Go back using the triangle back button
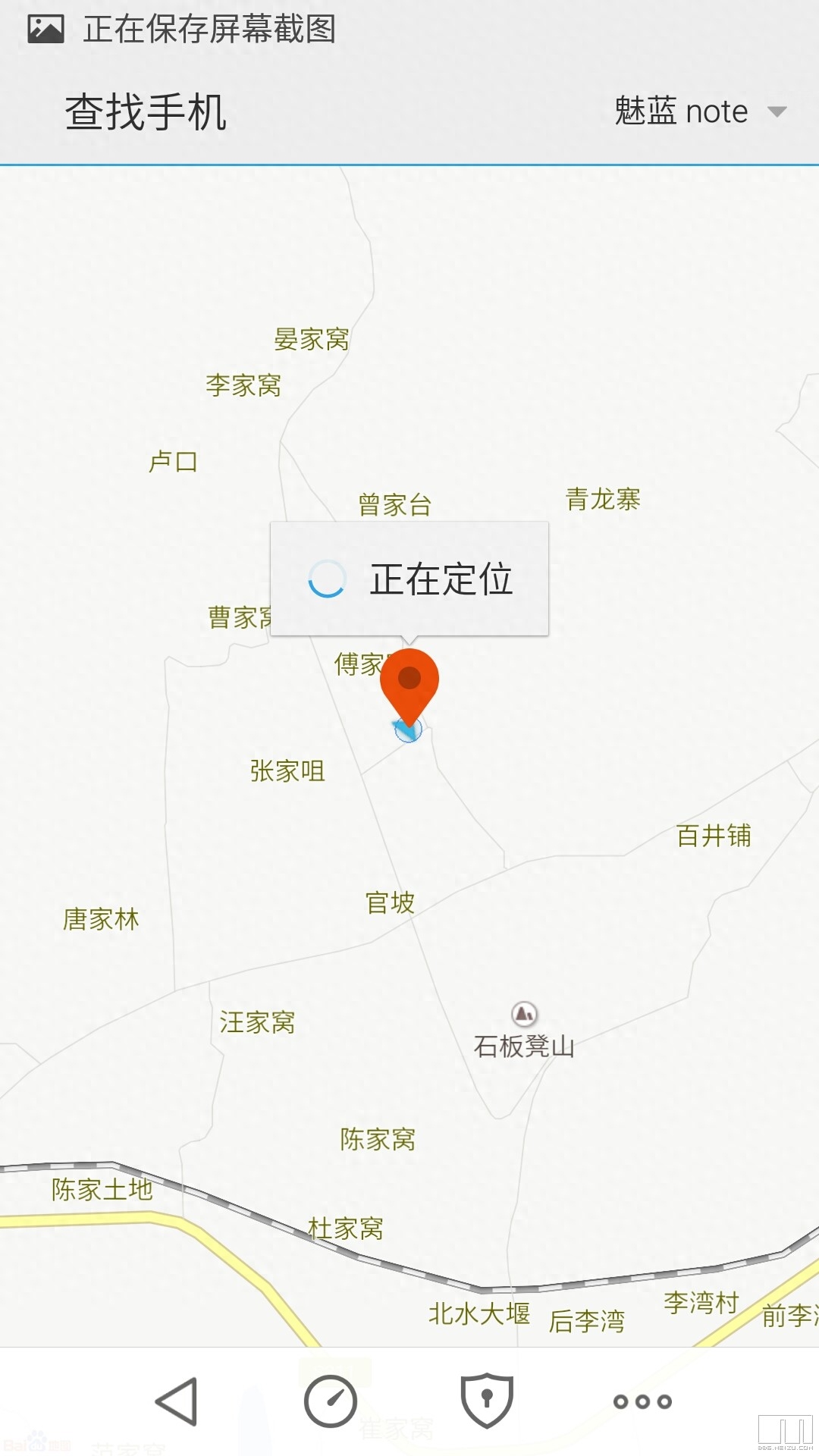Screen dimensions: 819x1456 coord(177,1401)
